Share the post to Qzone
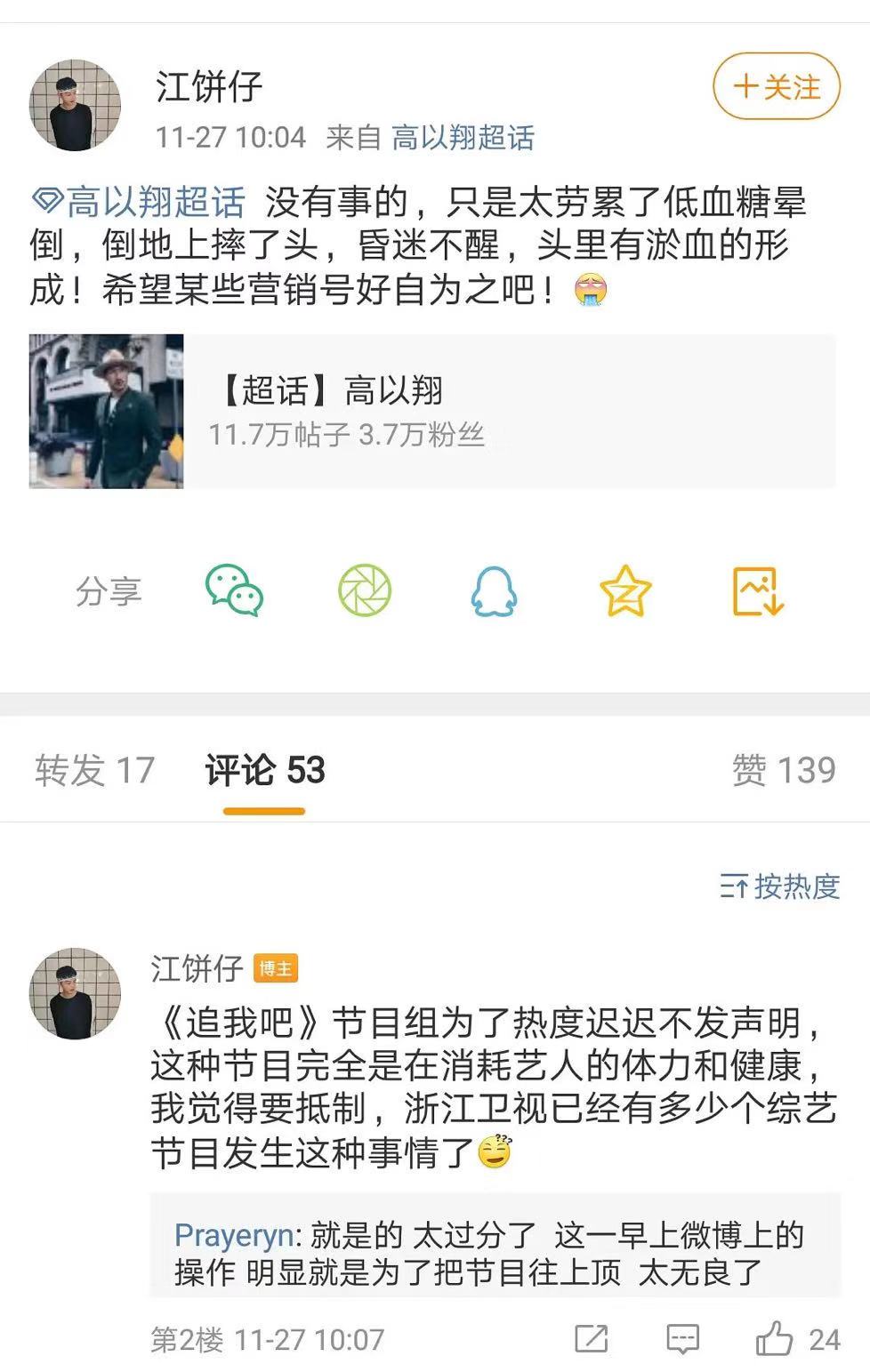 [625, 590]
